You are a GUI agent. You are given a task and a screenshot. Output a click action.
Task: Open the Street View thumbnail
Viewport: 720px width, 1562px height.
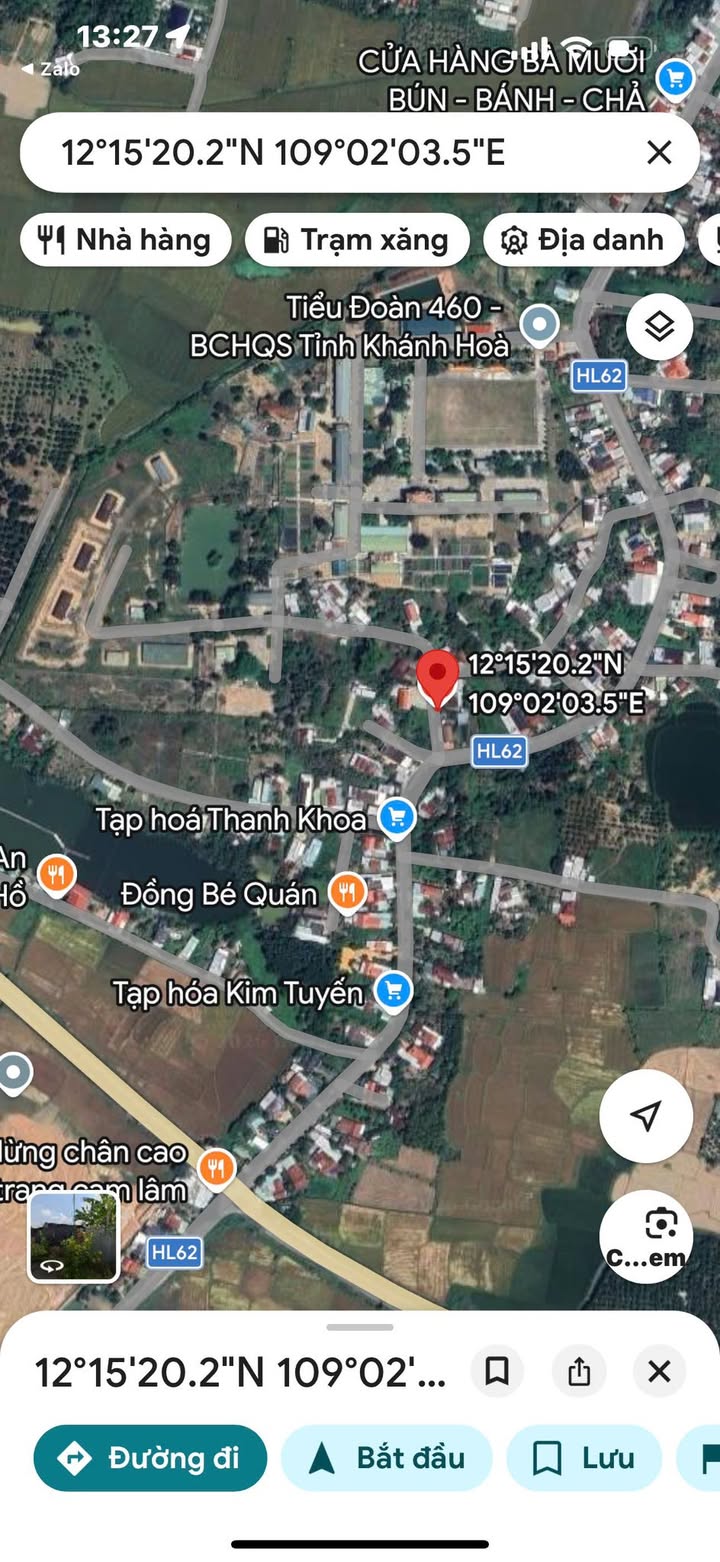click(74, 1236)
